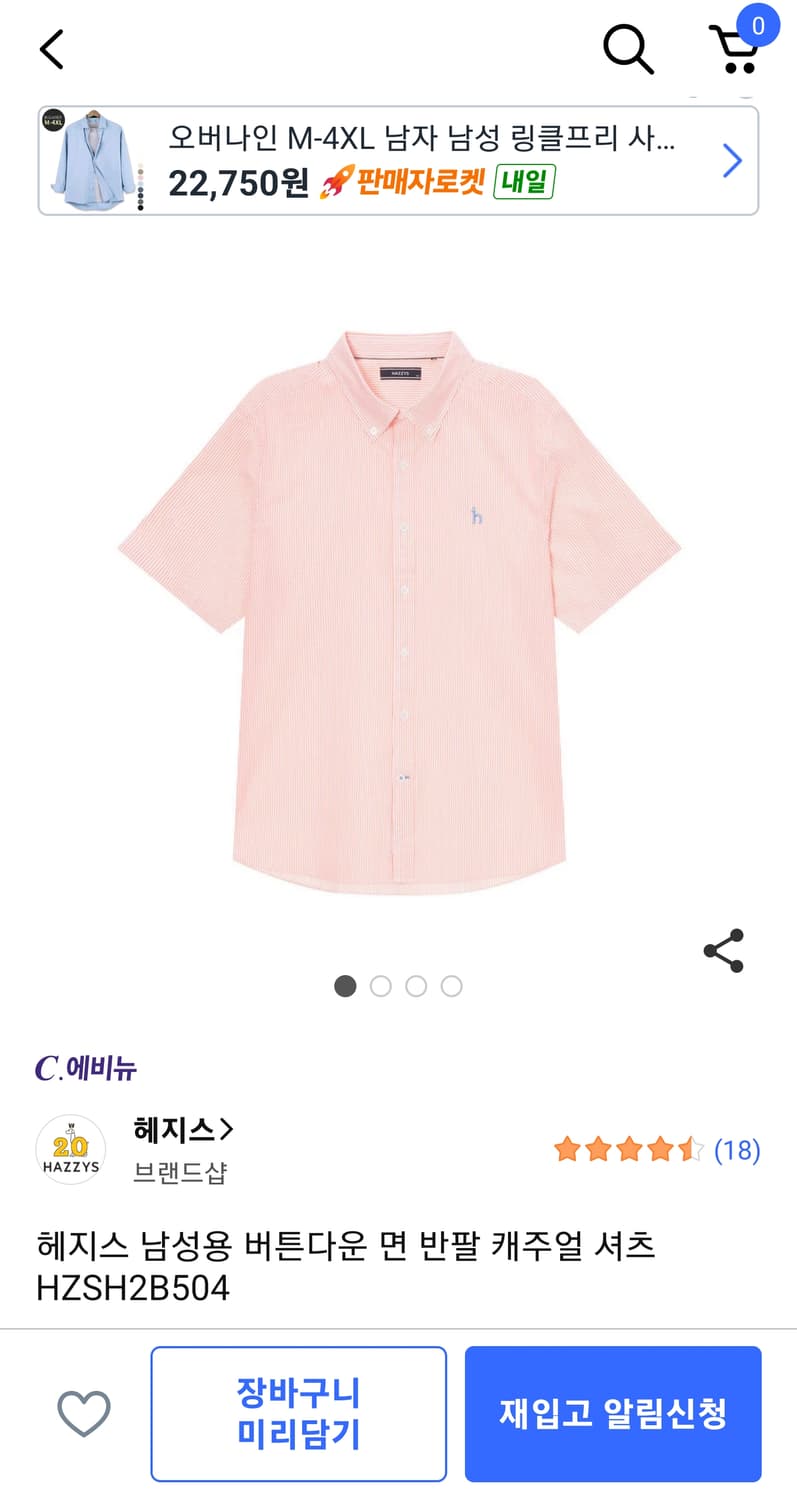Select the second image carousel dot
This screenshot has width=797, height=1500.
point(381,986)
